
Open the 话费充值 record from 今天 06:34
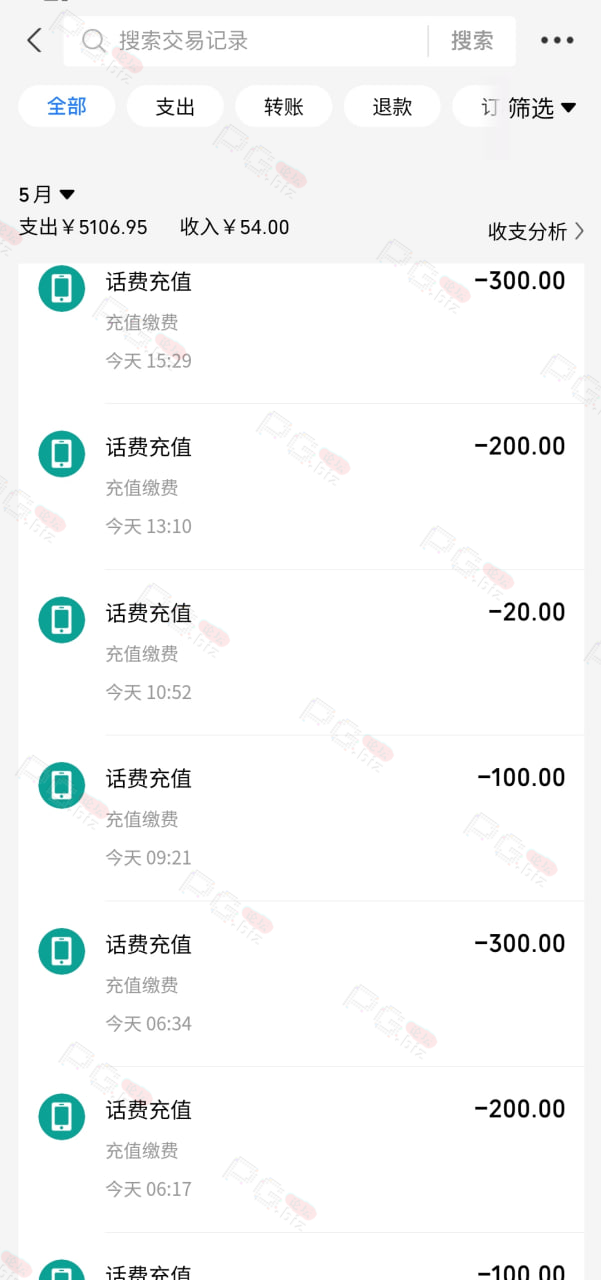(301, 984)
